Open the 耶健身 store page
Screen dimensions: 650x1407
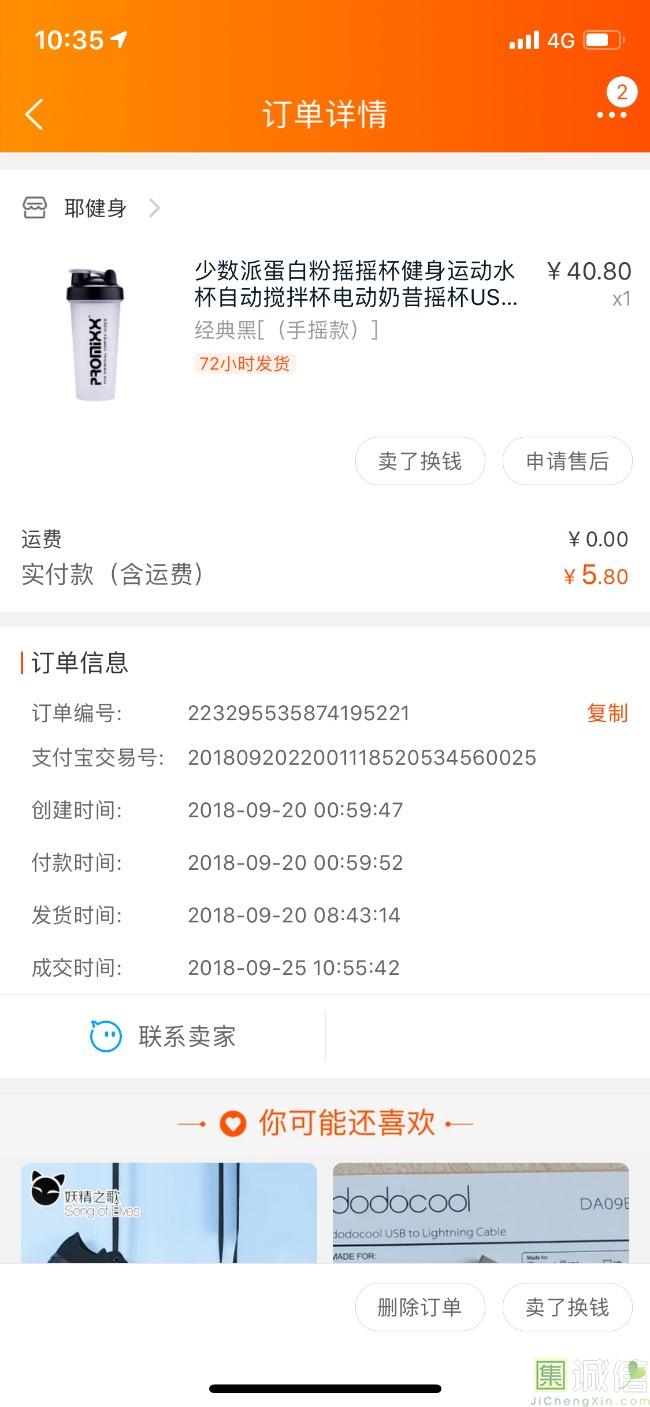pyautogui.click(x=95, y=208)
